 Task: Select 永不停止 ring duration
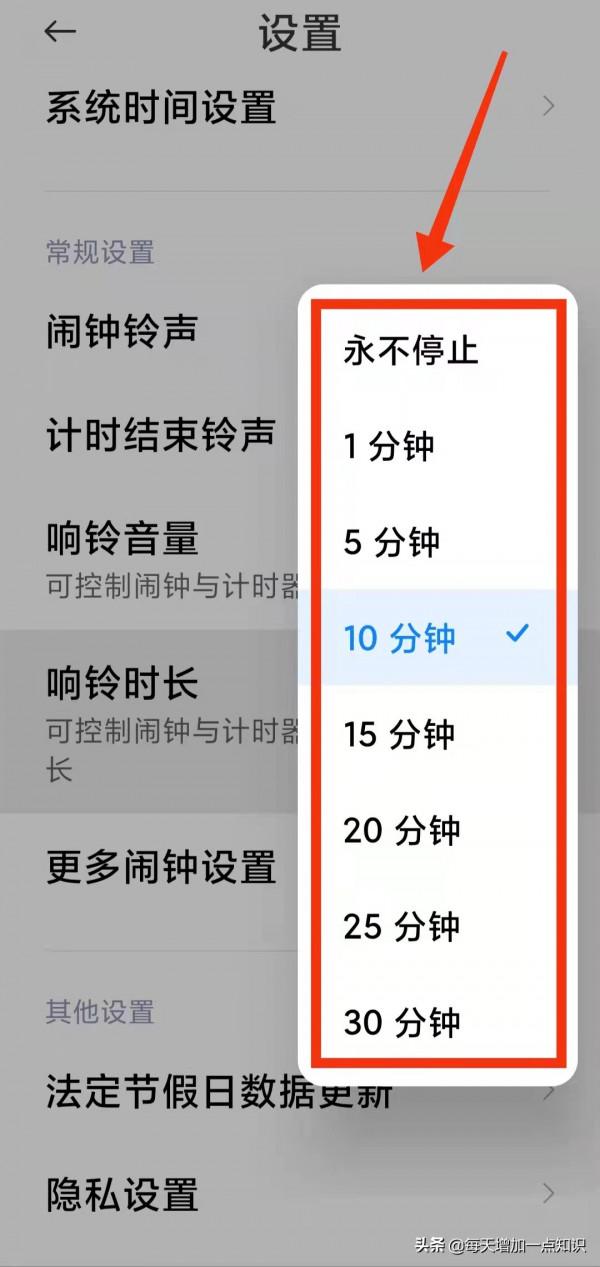pos(411,351)
